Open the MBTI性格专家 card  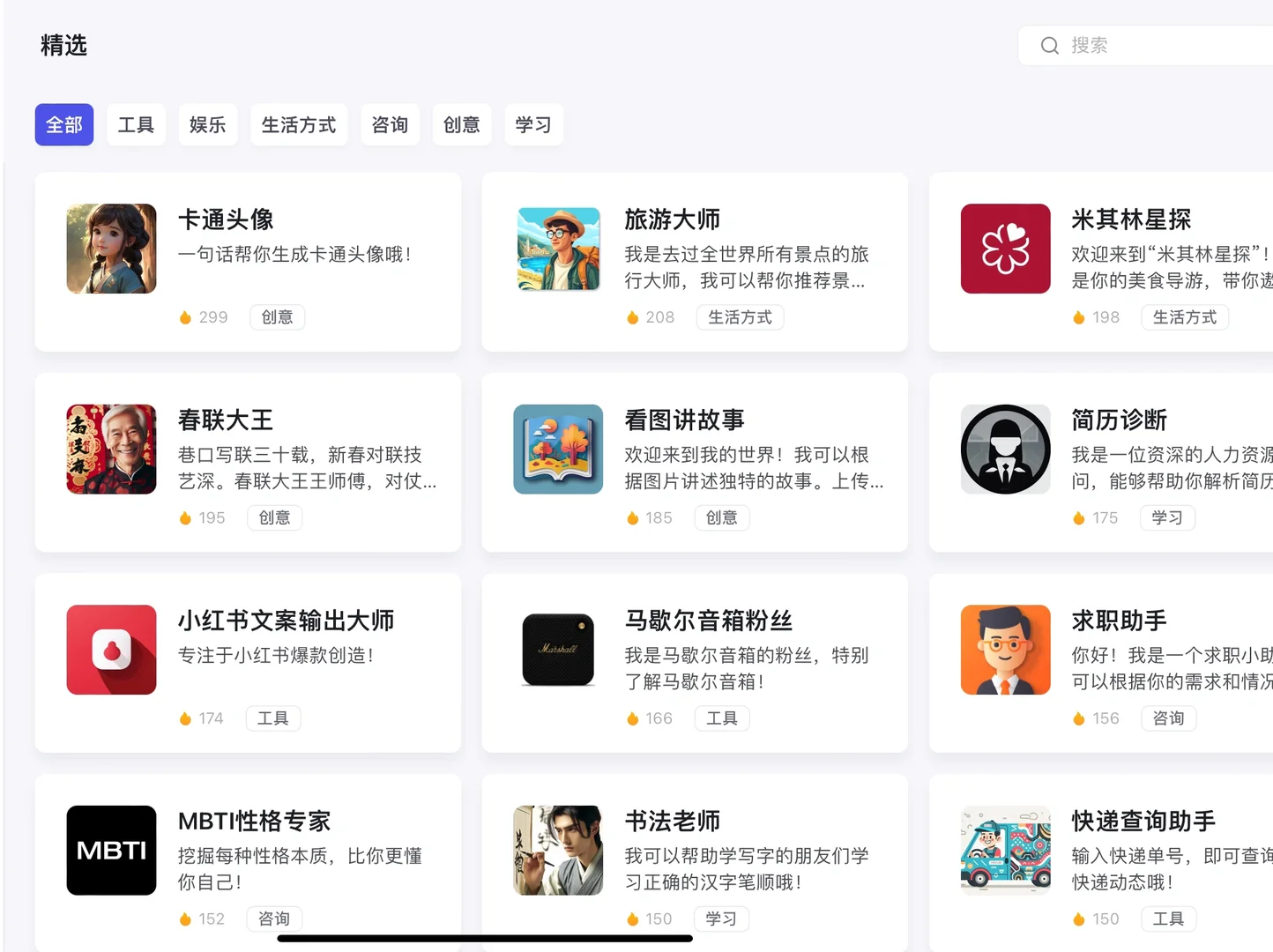[x=248, y=863]
